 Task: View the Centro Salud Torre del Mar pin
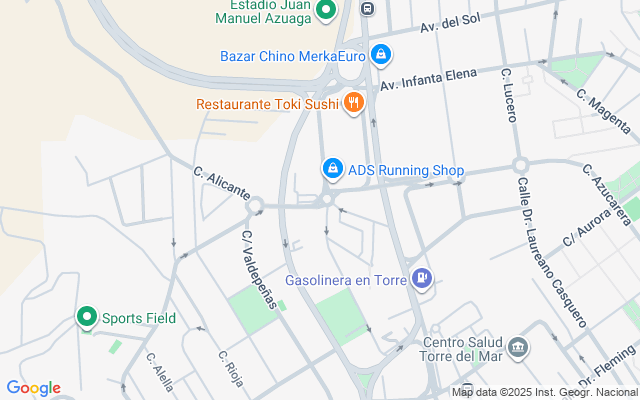pyautogui.click(x=518, y=347)
